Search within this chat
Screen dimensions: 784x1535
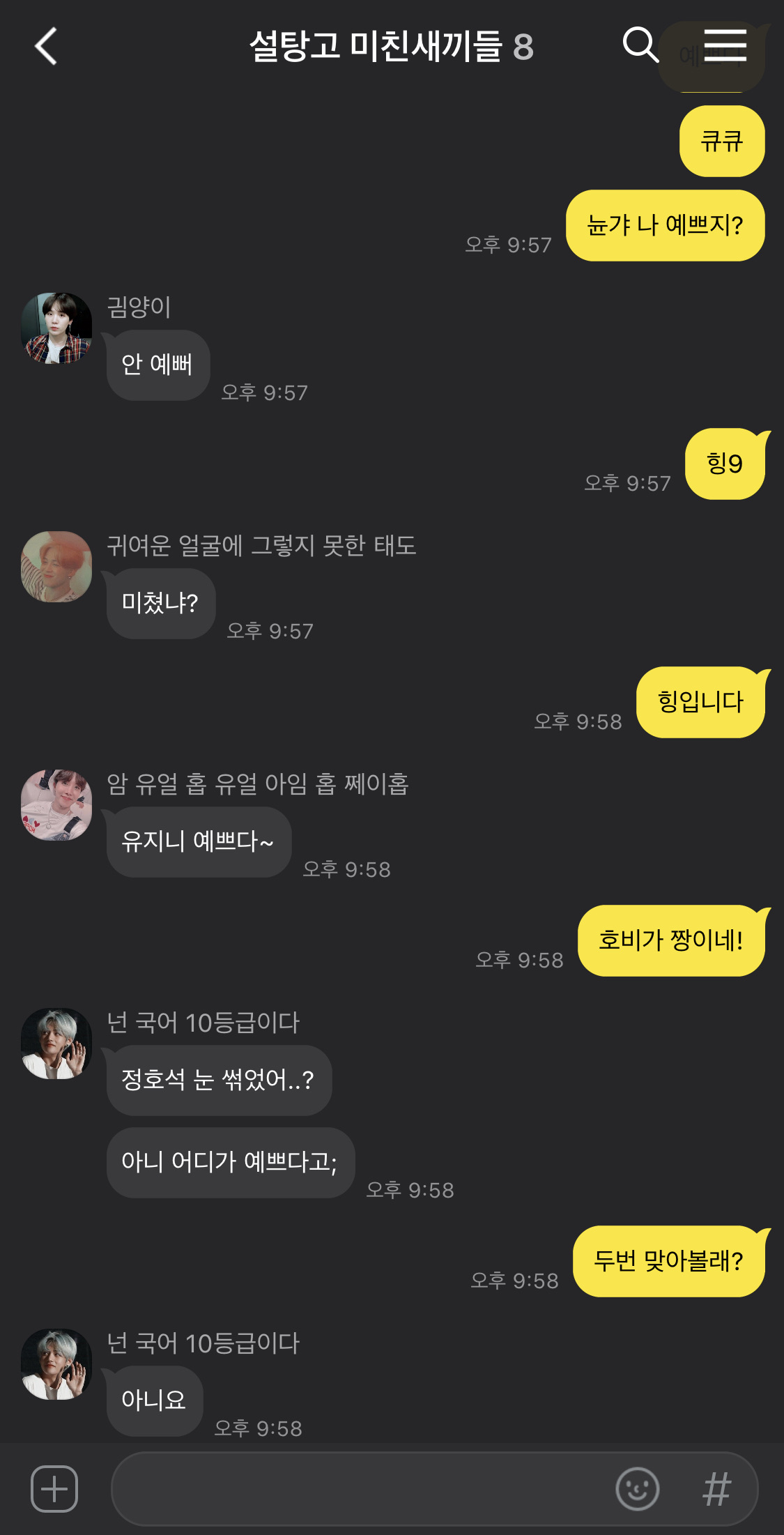coord(640,45)
